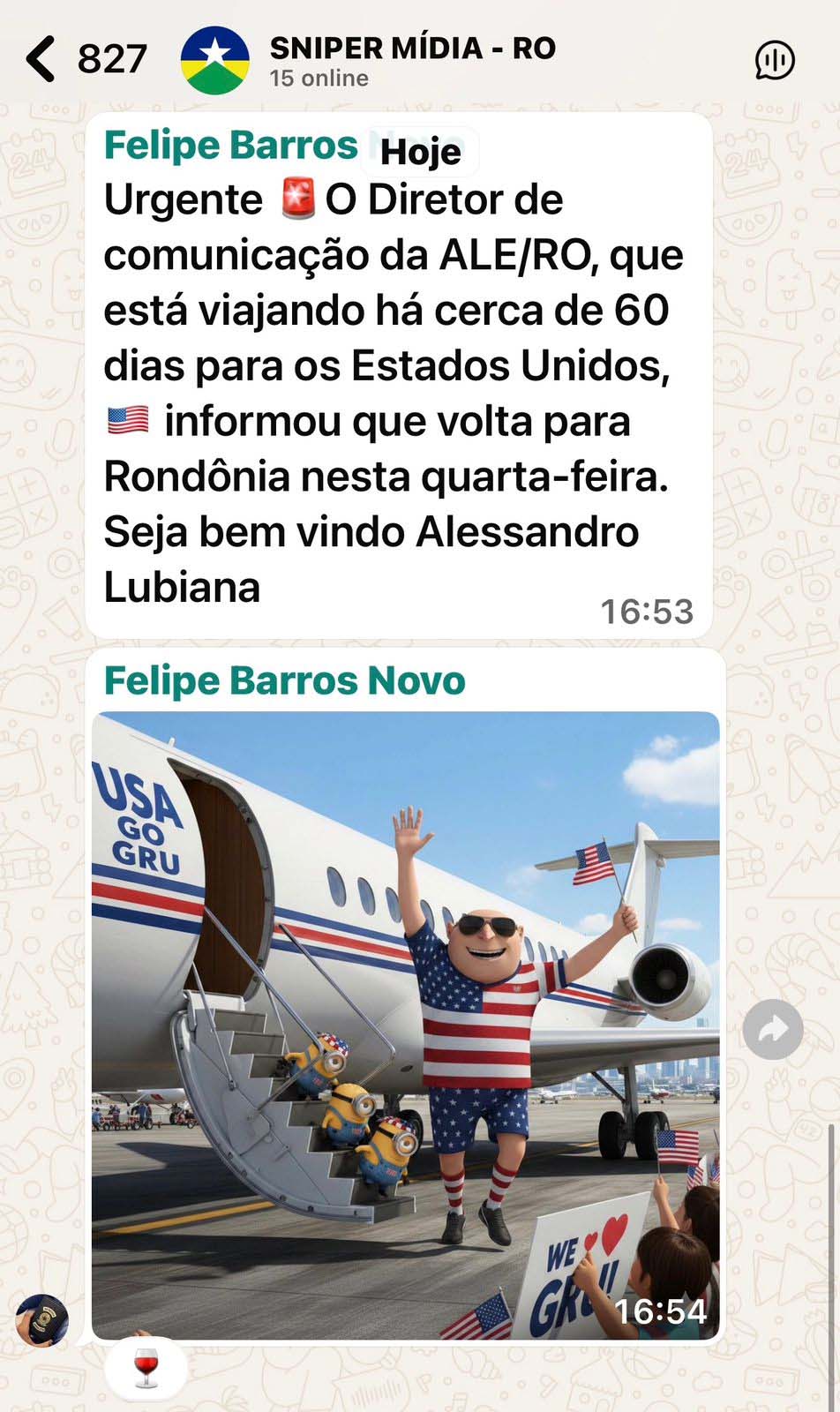Tap sender name Felipe Barros Novo
840x1412 pixels.
(284, 680)
